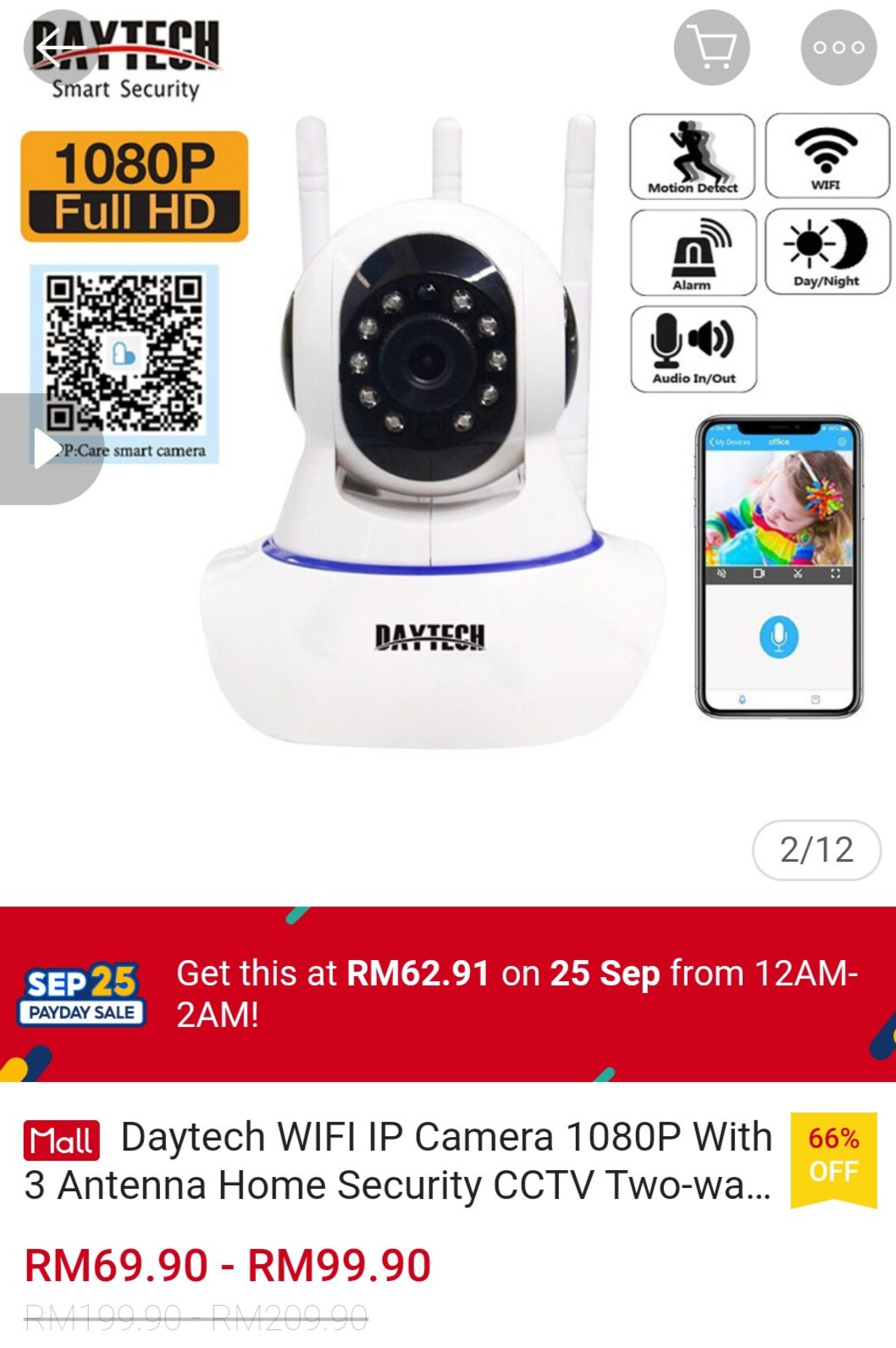Open the shopping cart
The height and width of the screenshot is (1348, 896).
coord(711,47)
